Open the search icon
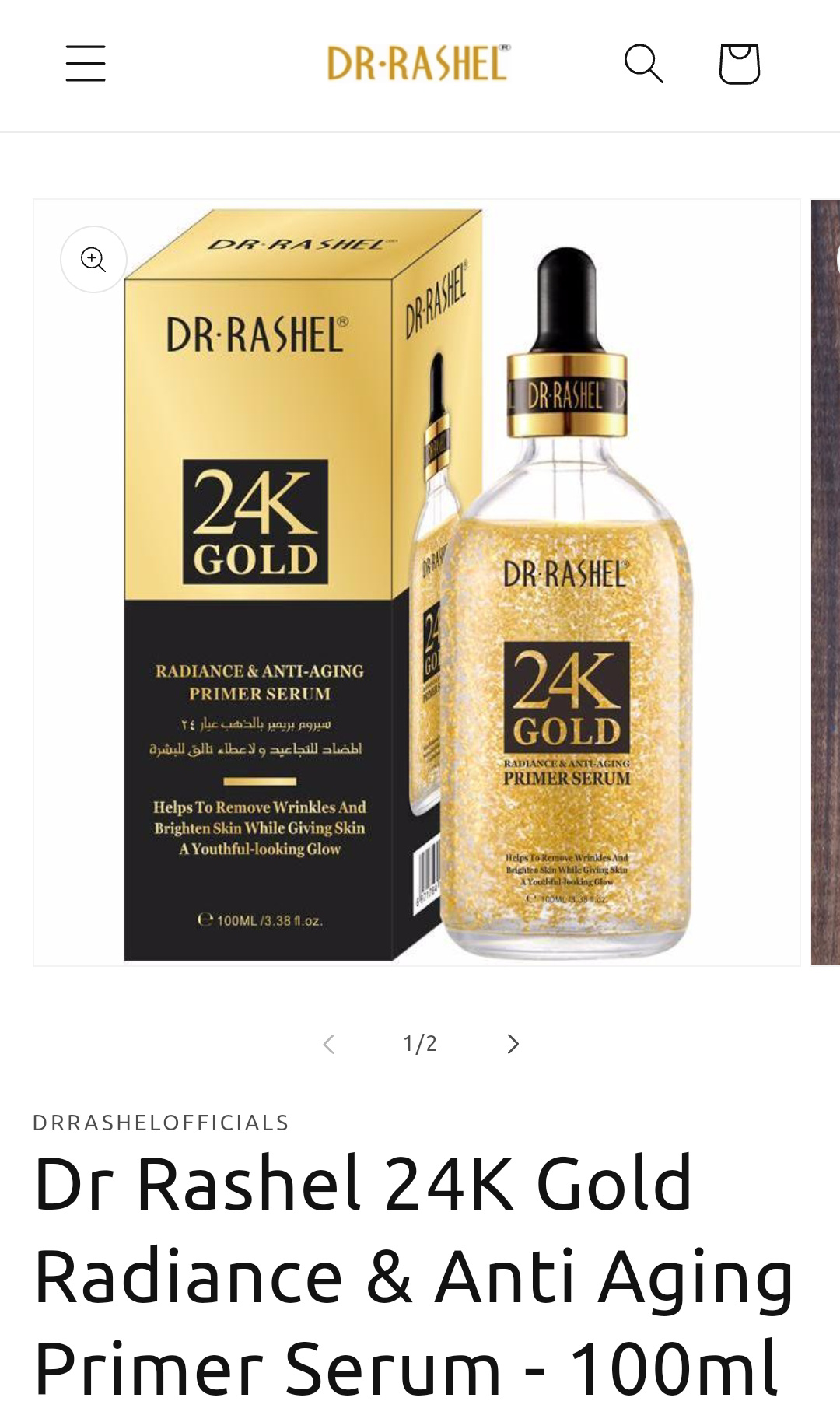Screen dimensions: 840x1415 [x=643, y=63]
